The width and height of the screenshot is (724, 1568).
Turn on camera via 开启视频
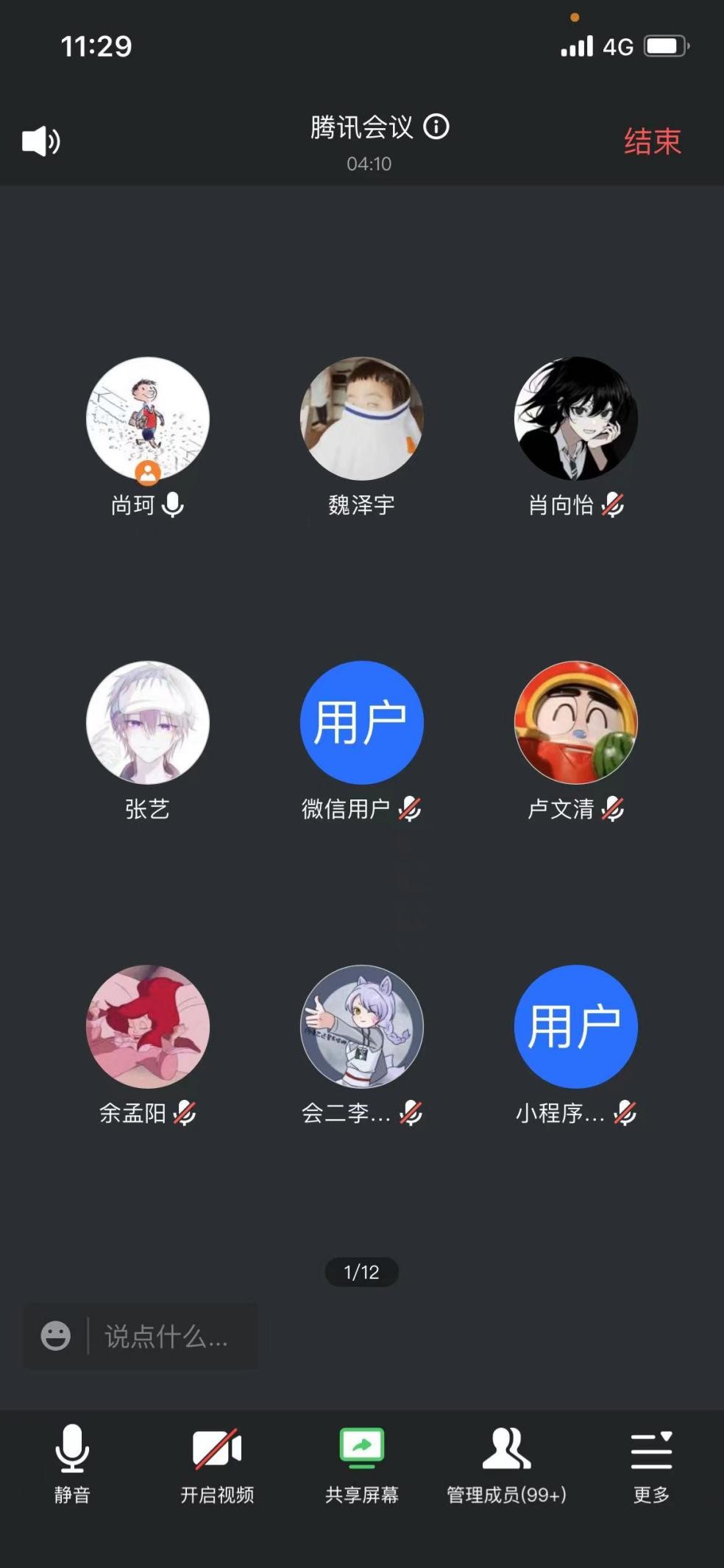[217, 1463]
